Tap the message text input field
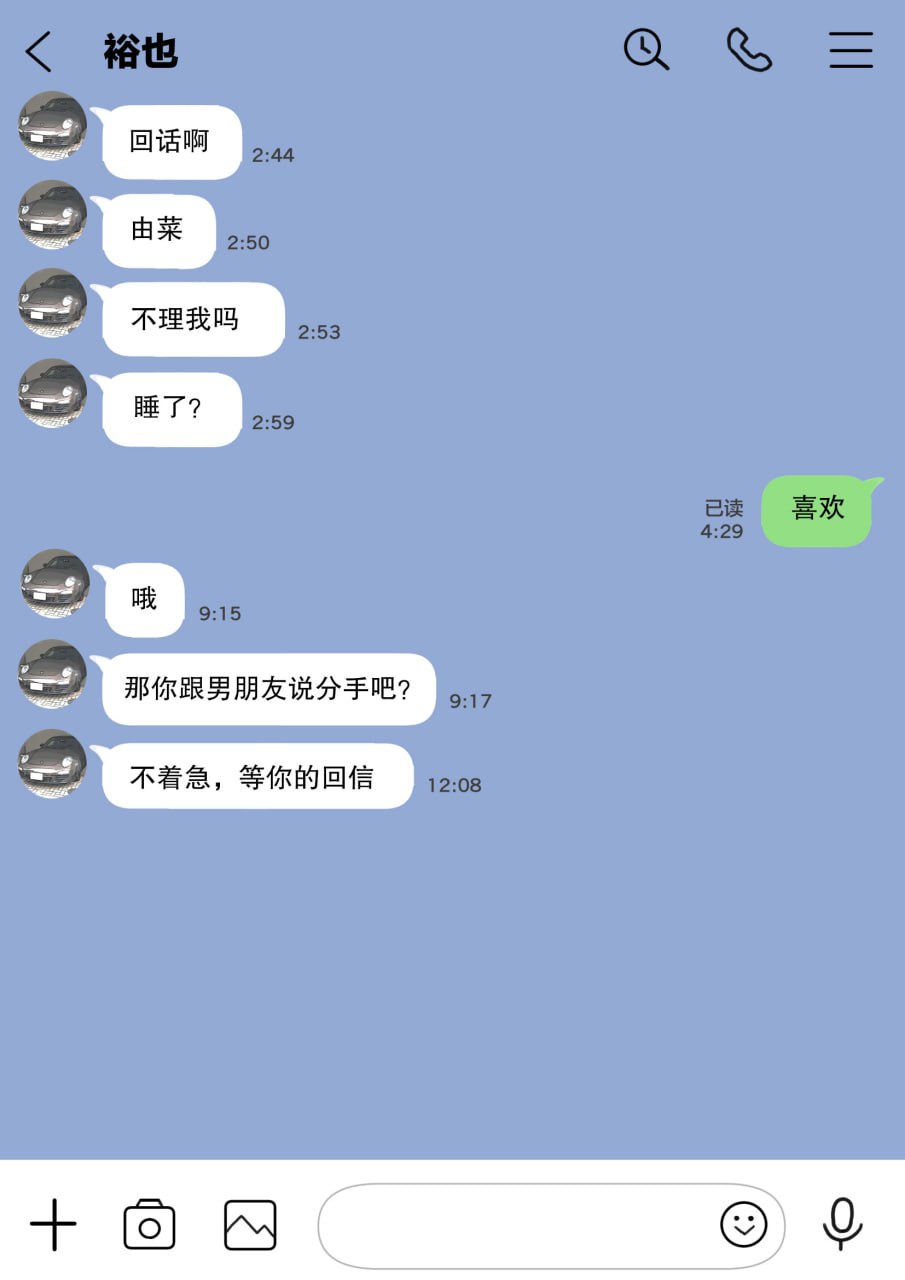Viewport: 905px width, 1280px height. (520, 1224)
